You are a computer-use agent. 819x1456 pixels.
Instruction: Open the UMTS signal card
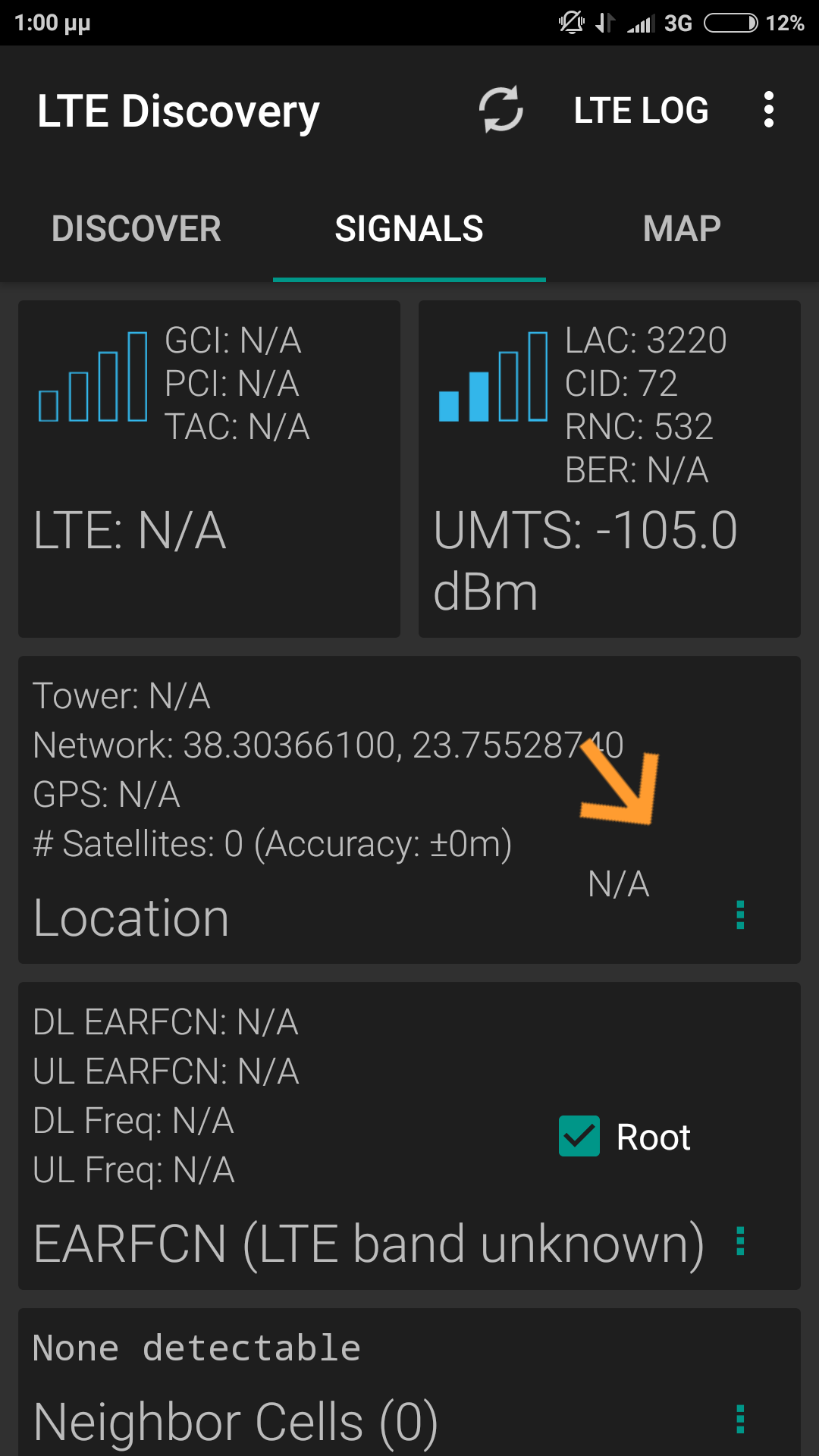point(610,469)
